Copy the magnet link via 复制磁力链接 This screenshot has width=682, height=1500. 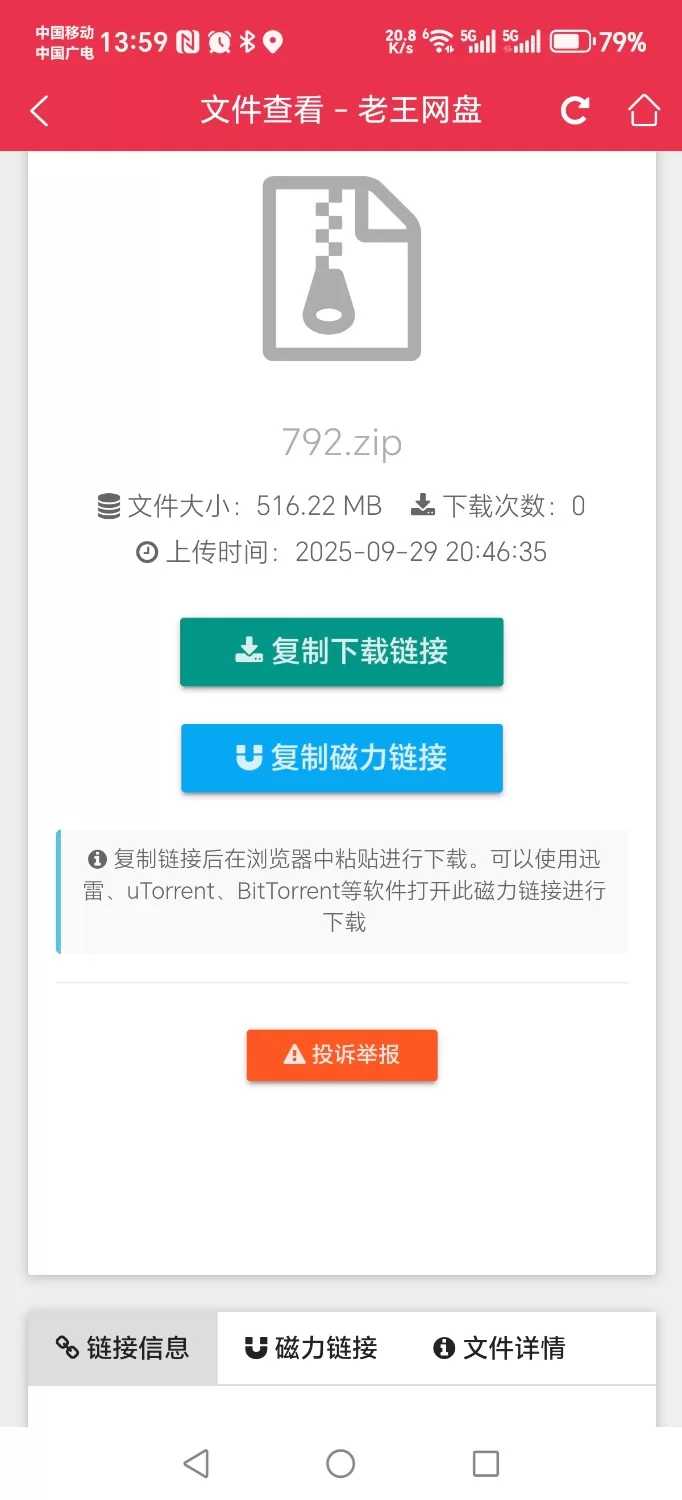341,758
